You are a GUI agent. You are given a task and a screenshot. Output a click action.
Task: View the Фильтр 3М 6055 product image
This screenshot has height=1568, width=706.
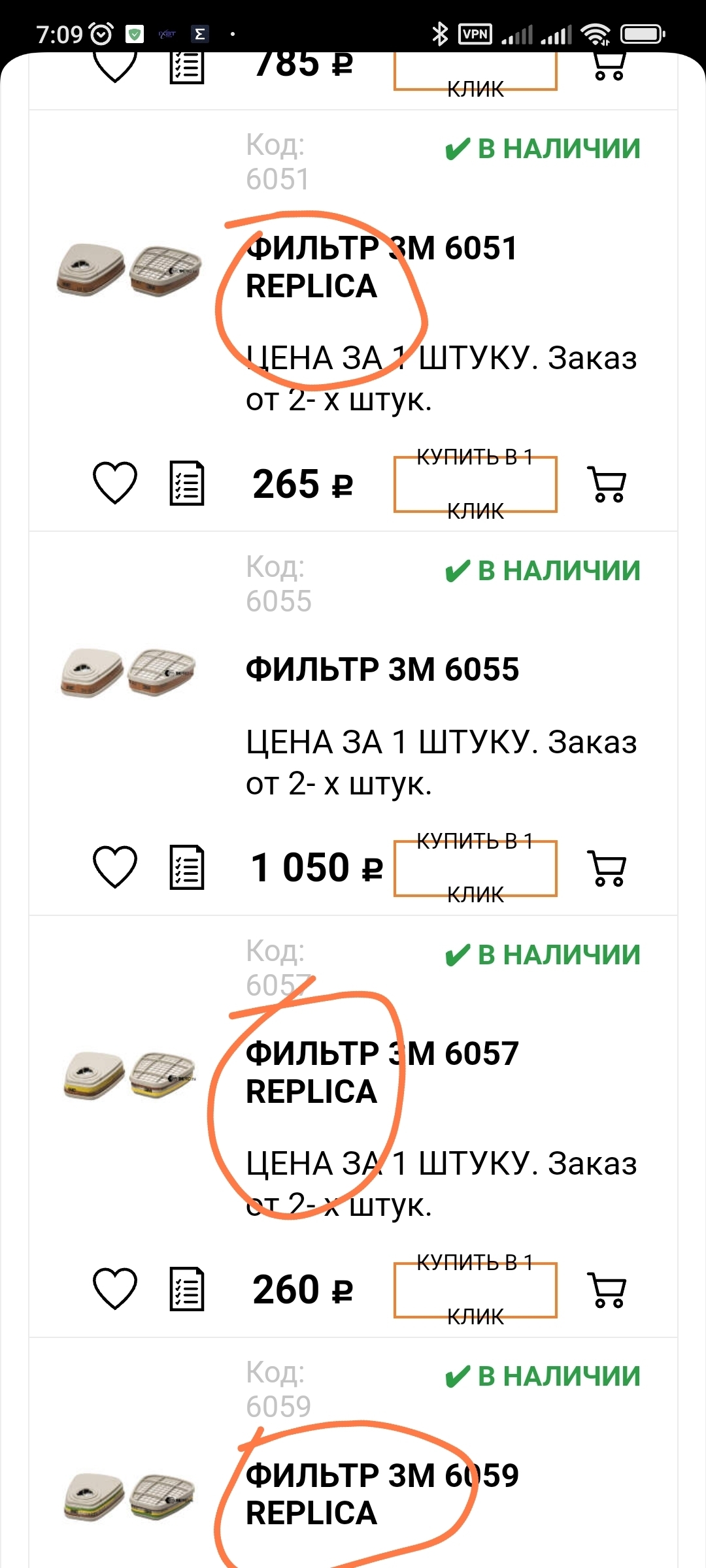tap(129, 672)
